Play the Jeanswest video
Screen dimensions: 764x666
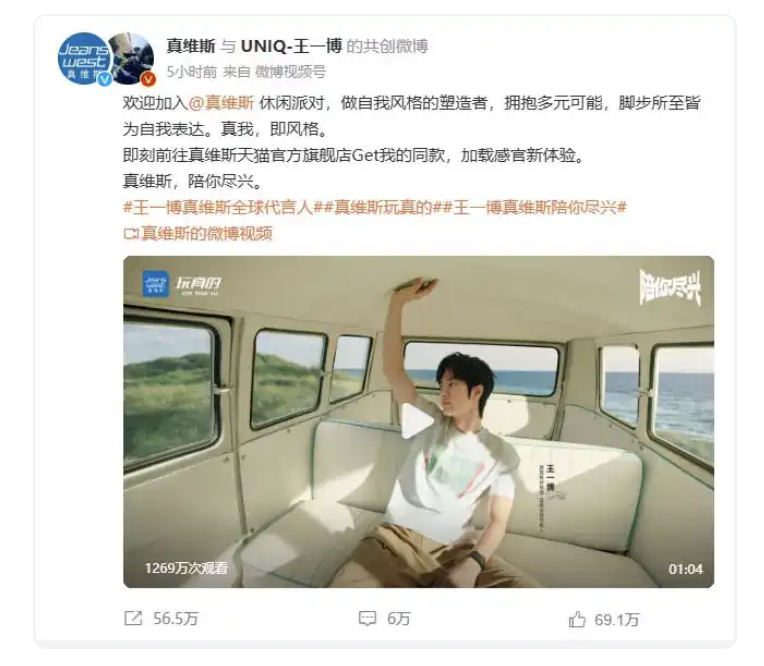click(x=417, y=421)
